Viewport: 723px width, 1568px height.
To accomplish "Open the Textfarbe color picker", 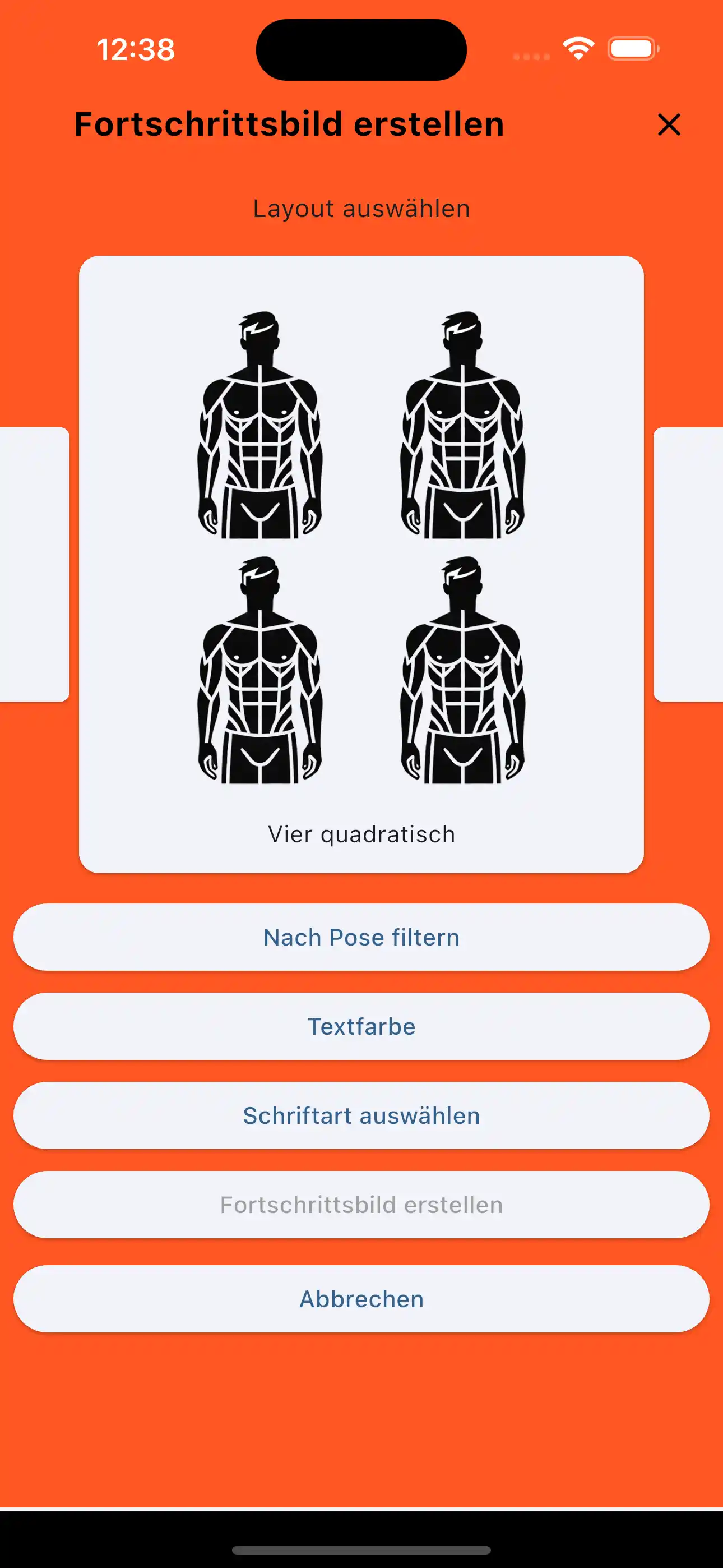I will (361, 1026).
